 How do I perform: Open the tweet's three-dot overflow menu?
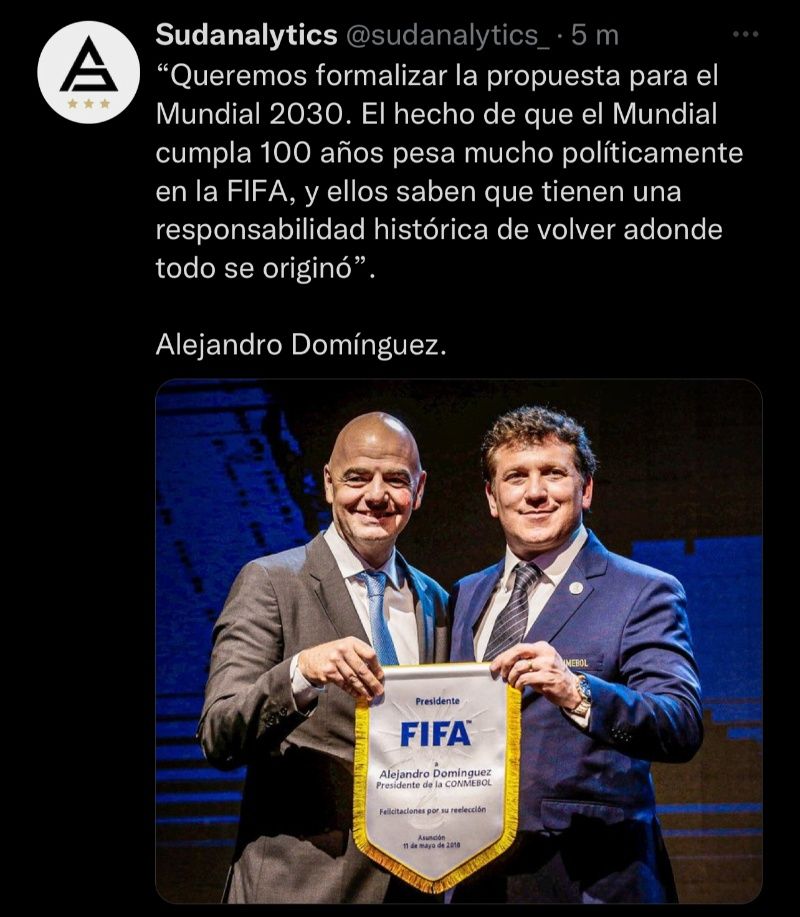coord(746,35)
